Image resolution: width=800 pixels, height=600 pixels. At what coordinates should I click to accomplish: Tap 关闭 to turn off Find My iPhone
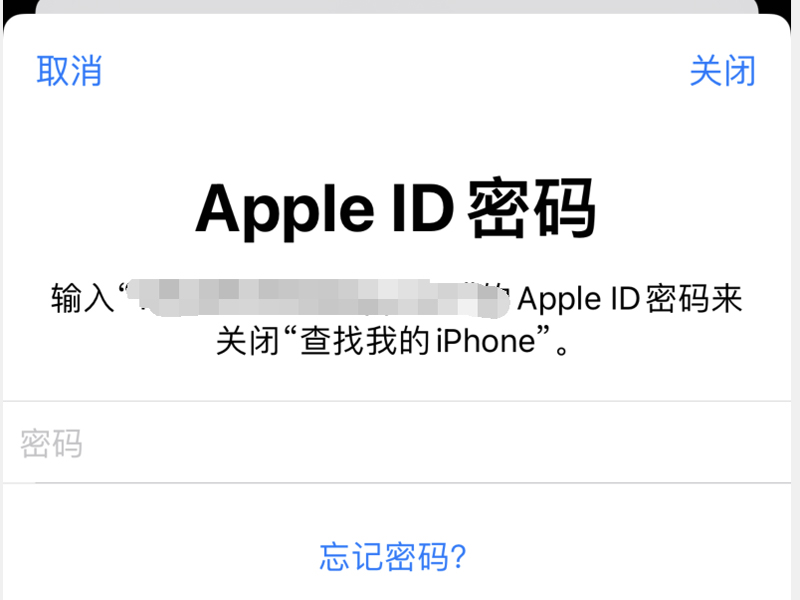coord(722,71)
